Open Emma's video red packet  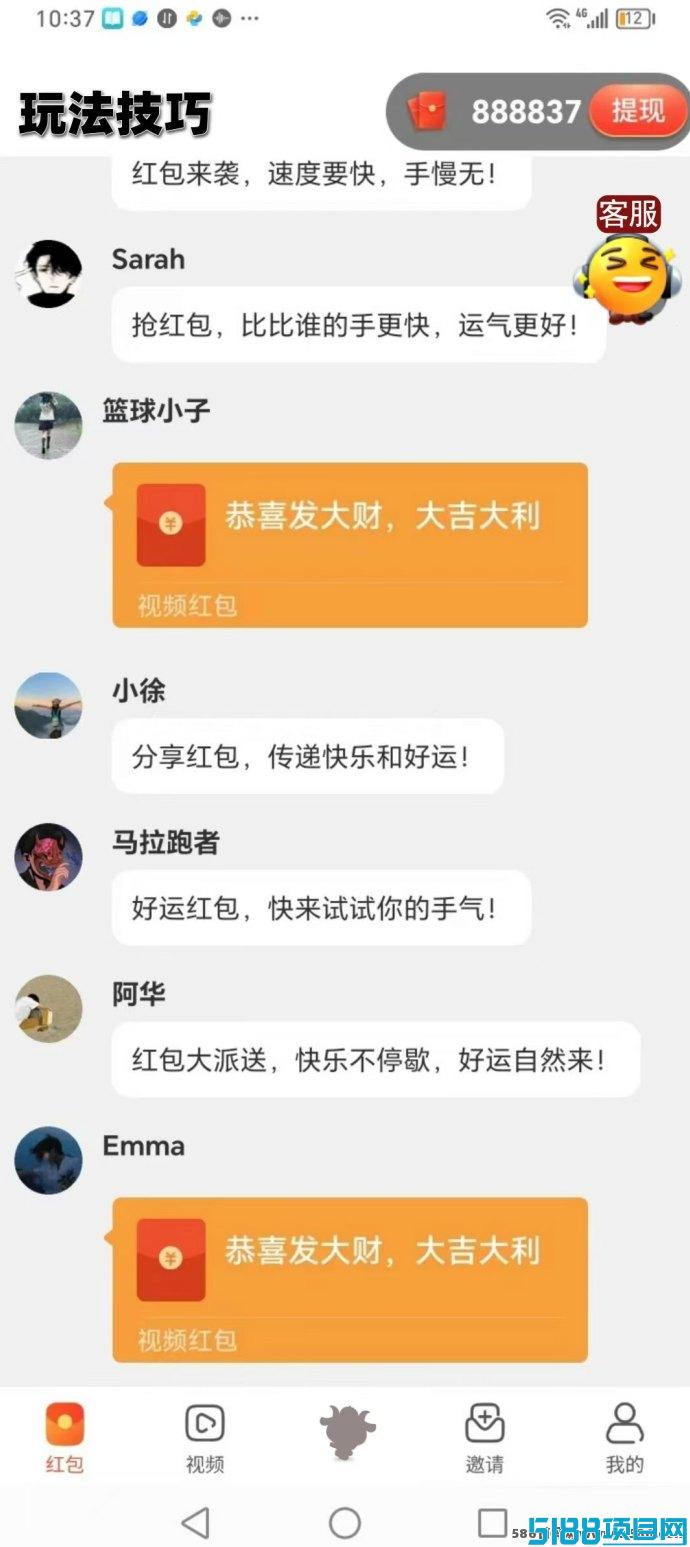click(x=350, y=1279)
